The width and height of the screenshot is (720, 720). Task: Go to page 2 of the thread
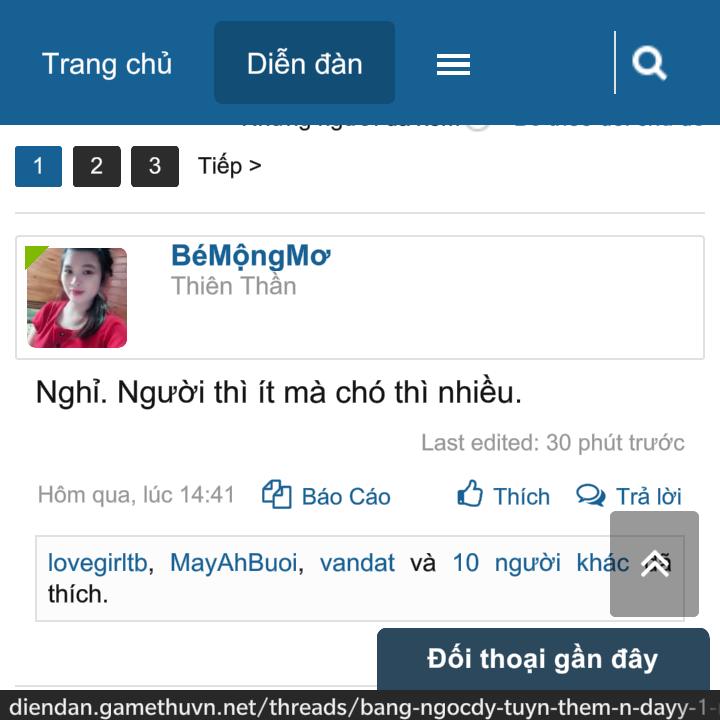[x=96, y=166]
